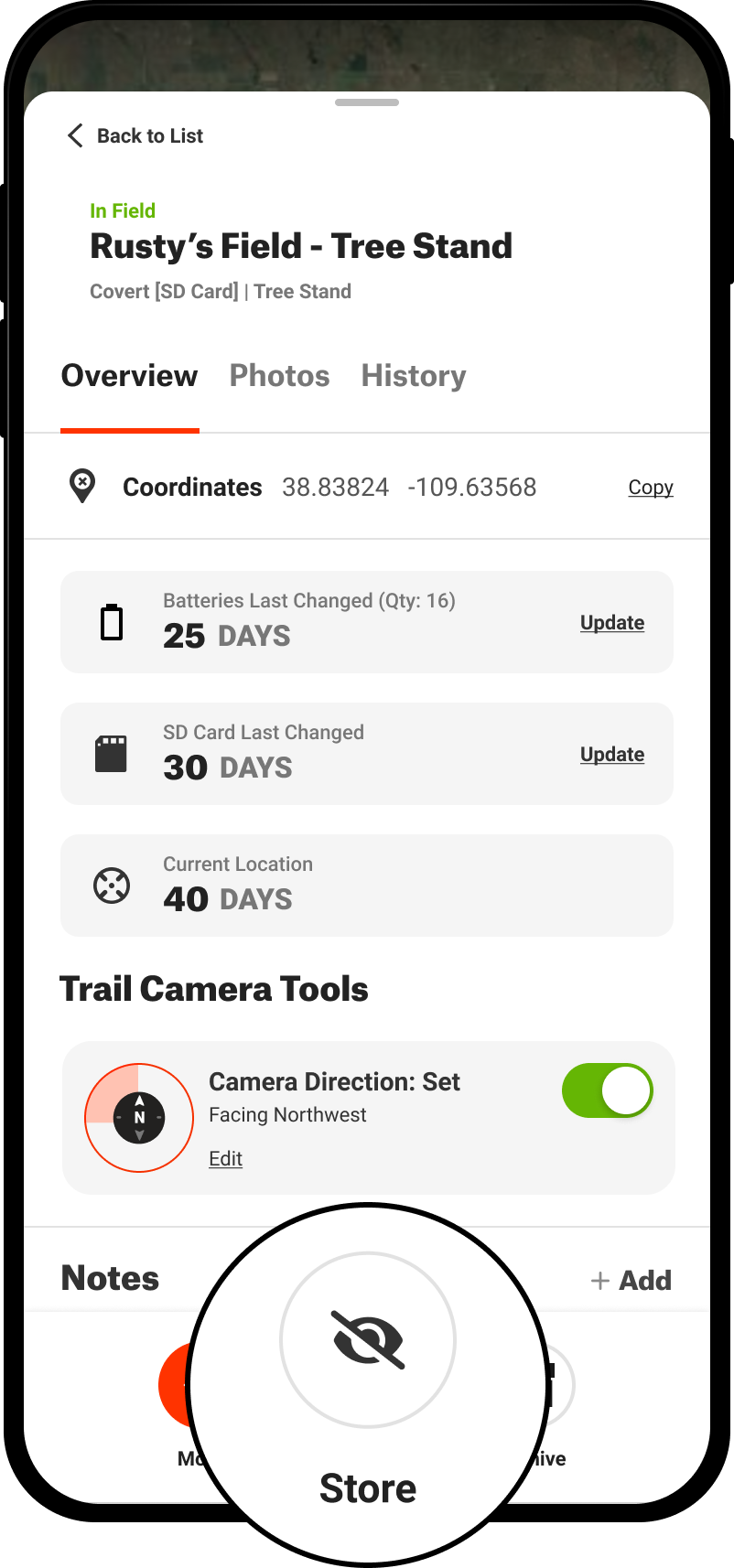Screen dimensions: 734x1568
Task: Collapse the bottom sheet drag handle
Action: (366, 102)
